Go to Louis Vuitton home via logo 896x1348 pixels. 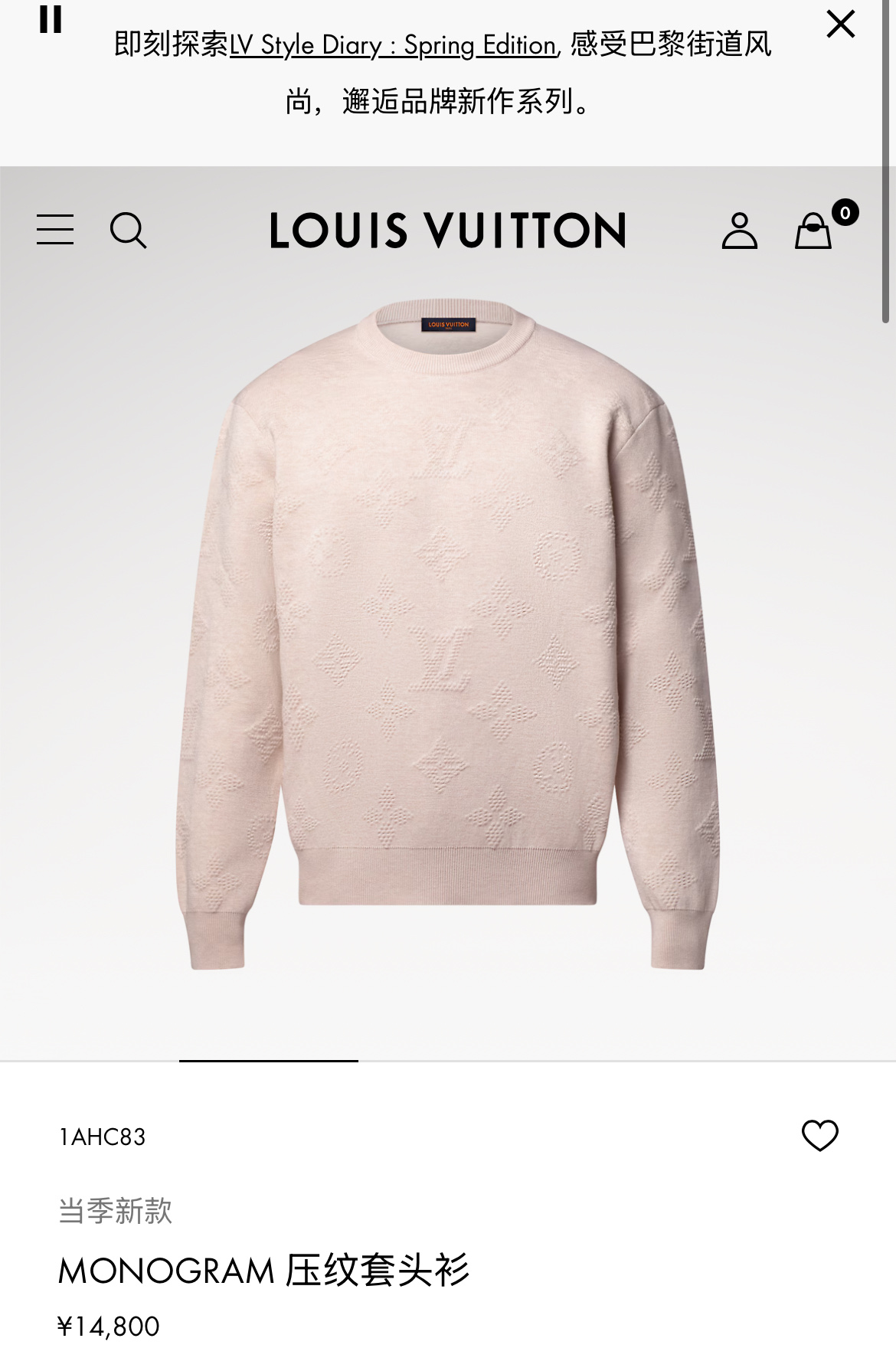[448, 231]
